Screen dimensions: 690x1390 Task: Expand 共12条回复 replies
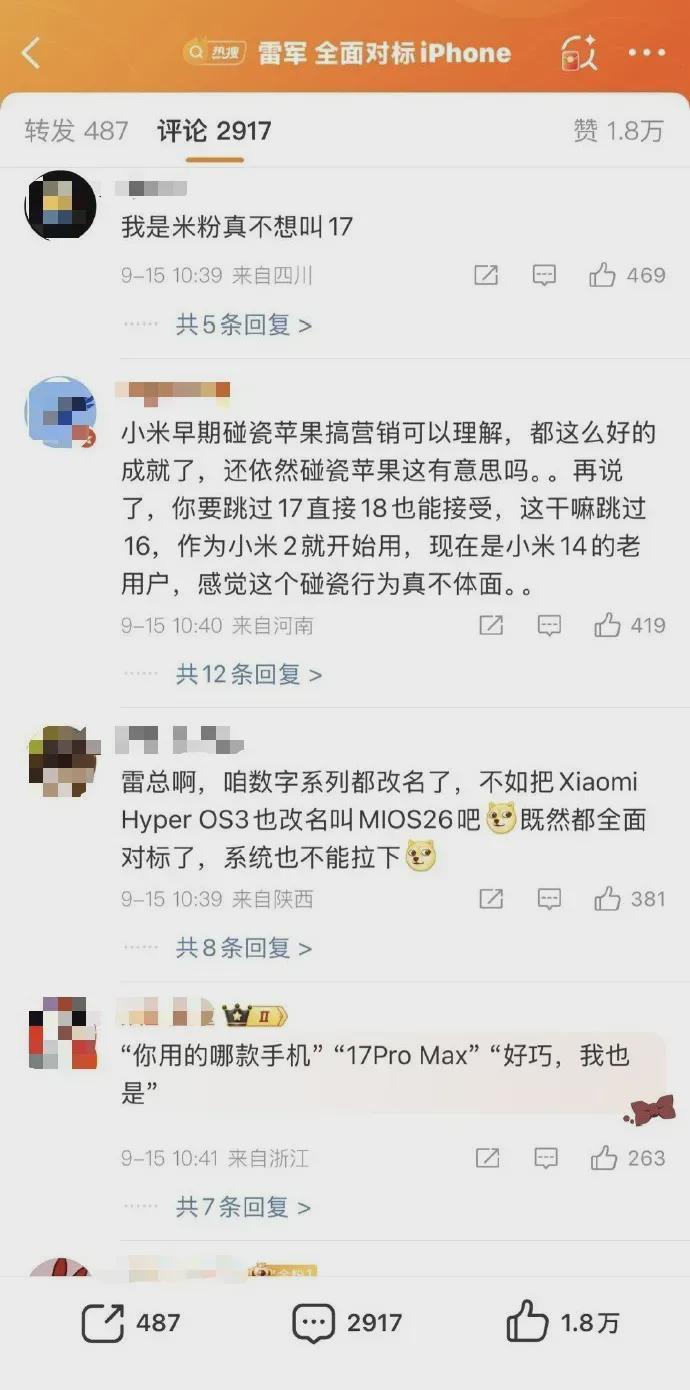[249, 675]
